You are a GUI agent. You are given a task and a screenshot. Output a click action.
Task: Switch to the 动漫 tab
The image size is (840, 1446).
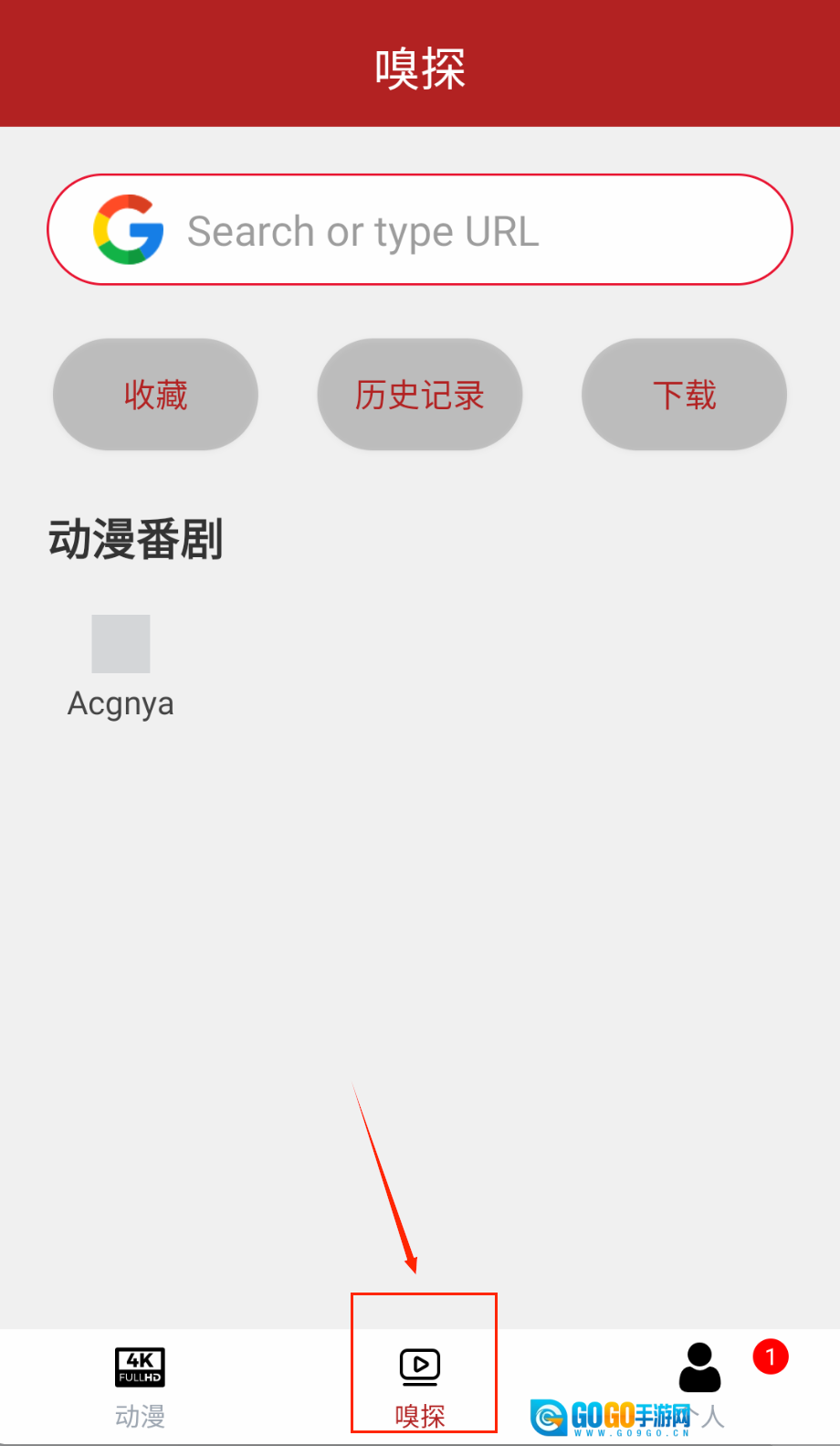140,1386
